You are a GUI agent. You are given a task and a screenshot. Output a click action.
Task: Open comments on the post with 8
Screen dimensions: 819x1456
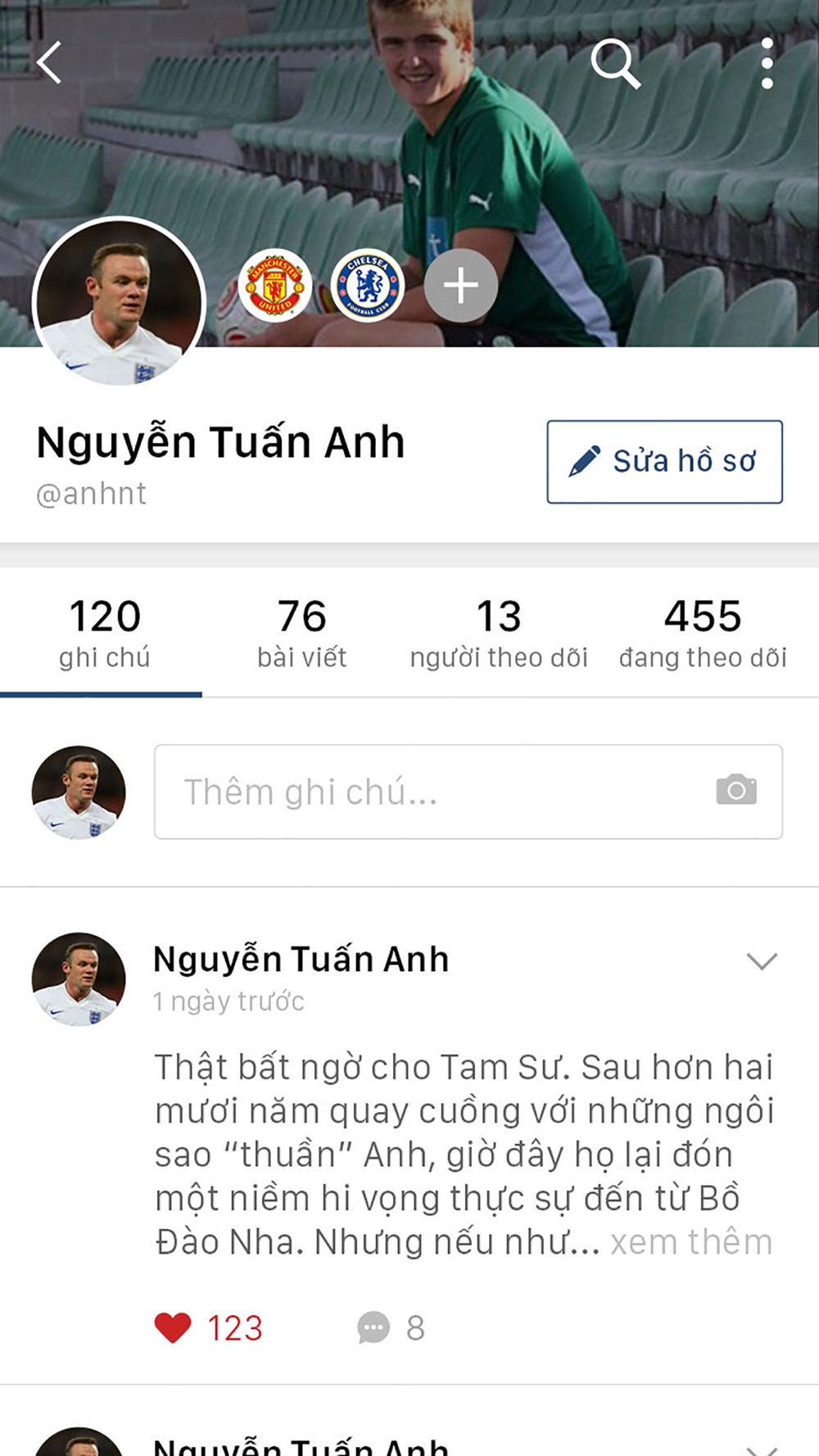click(391, 1327)
